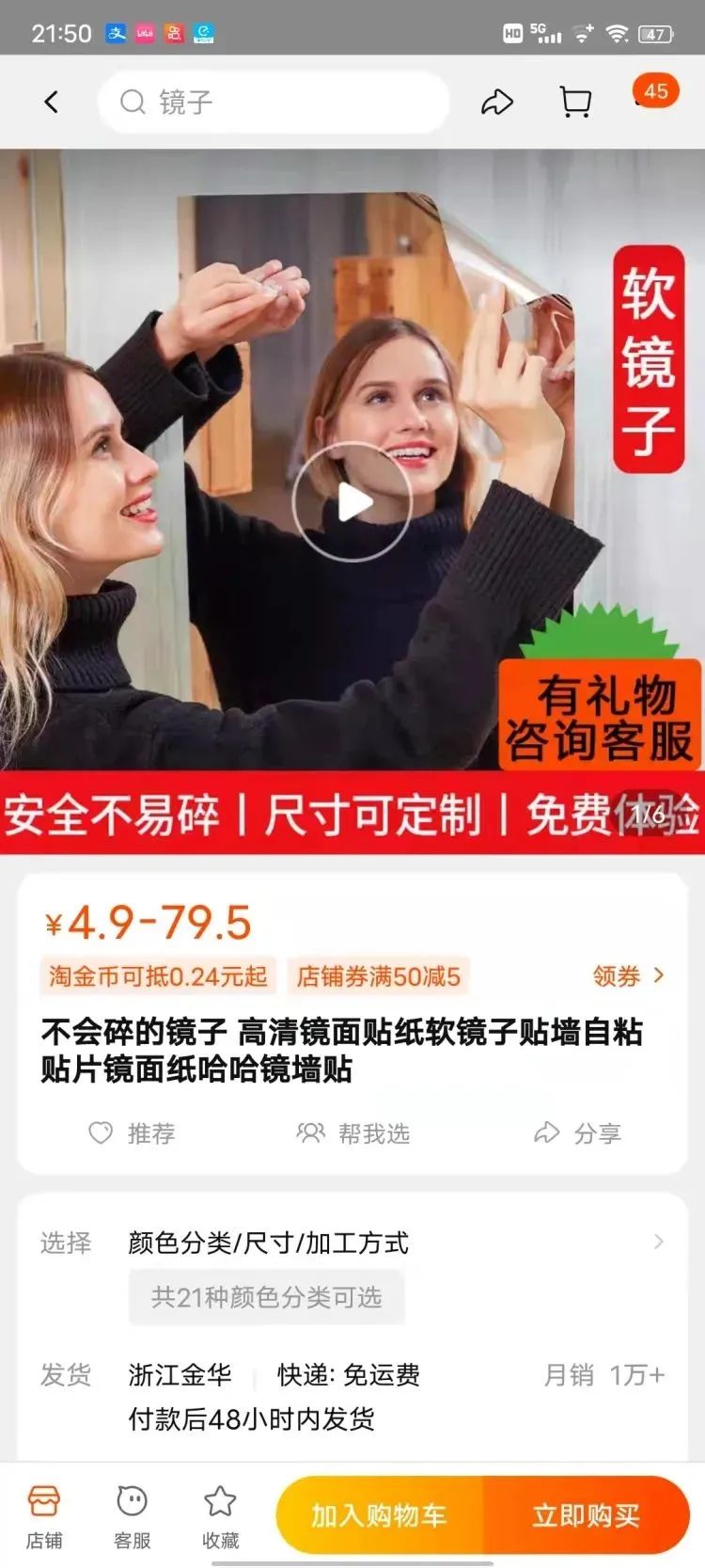Share the product via top bar arrow
Screen dimensions: 705x1568
click(x=497, y=102)
